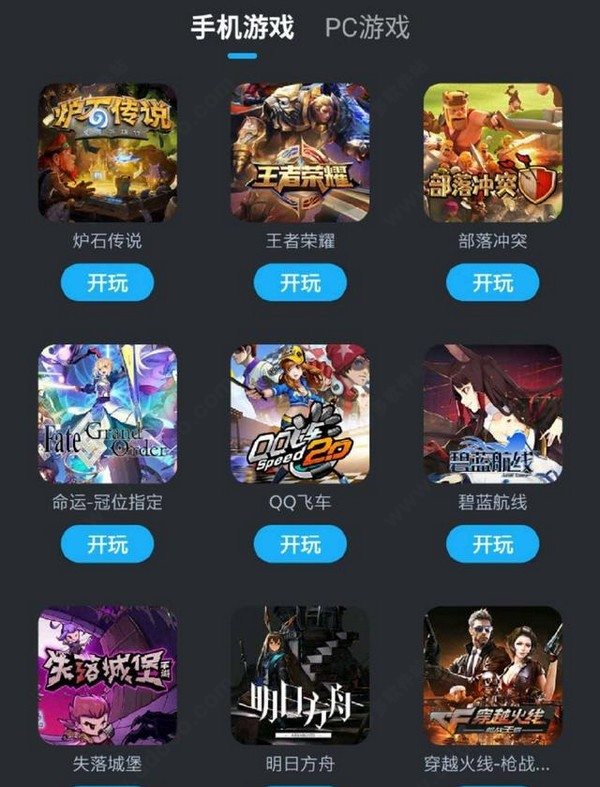
Task: Launch 命运-冠位指定 via 开玩 button
Action: pyautogui.click(x=107, y=544)
